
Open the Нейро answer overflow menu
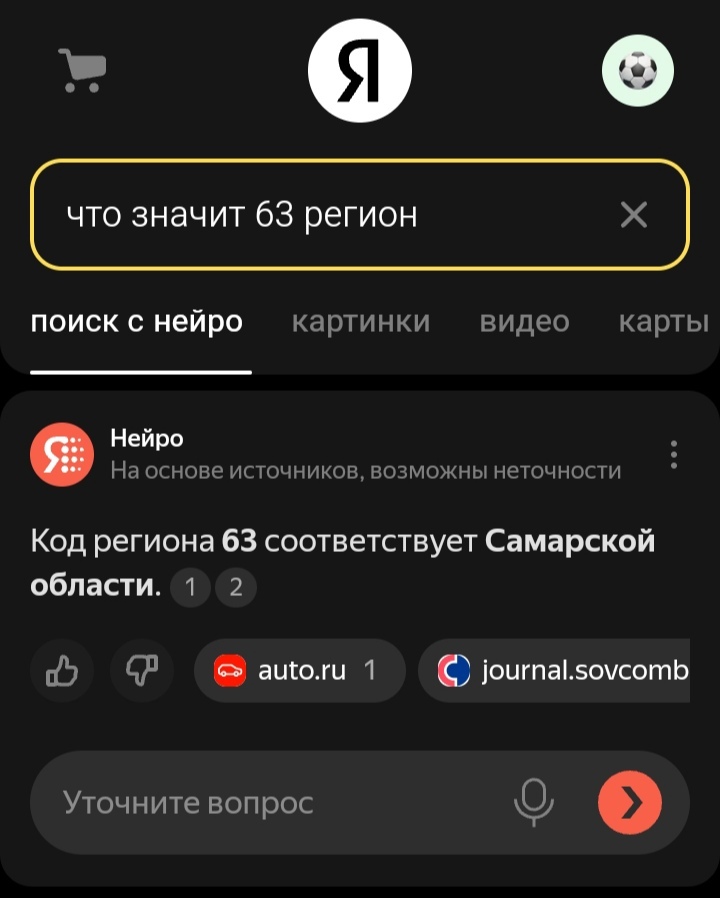[674, 455]
